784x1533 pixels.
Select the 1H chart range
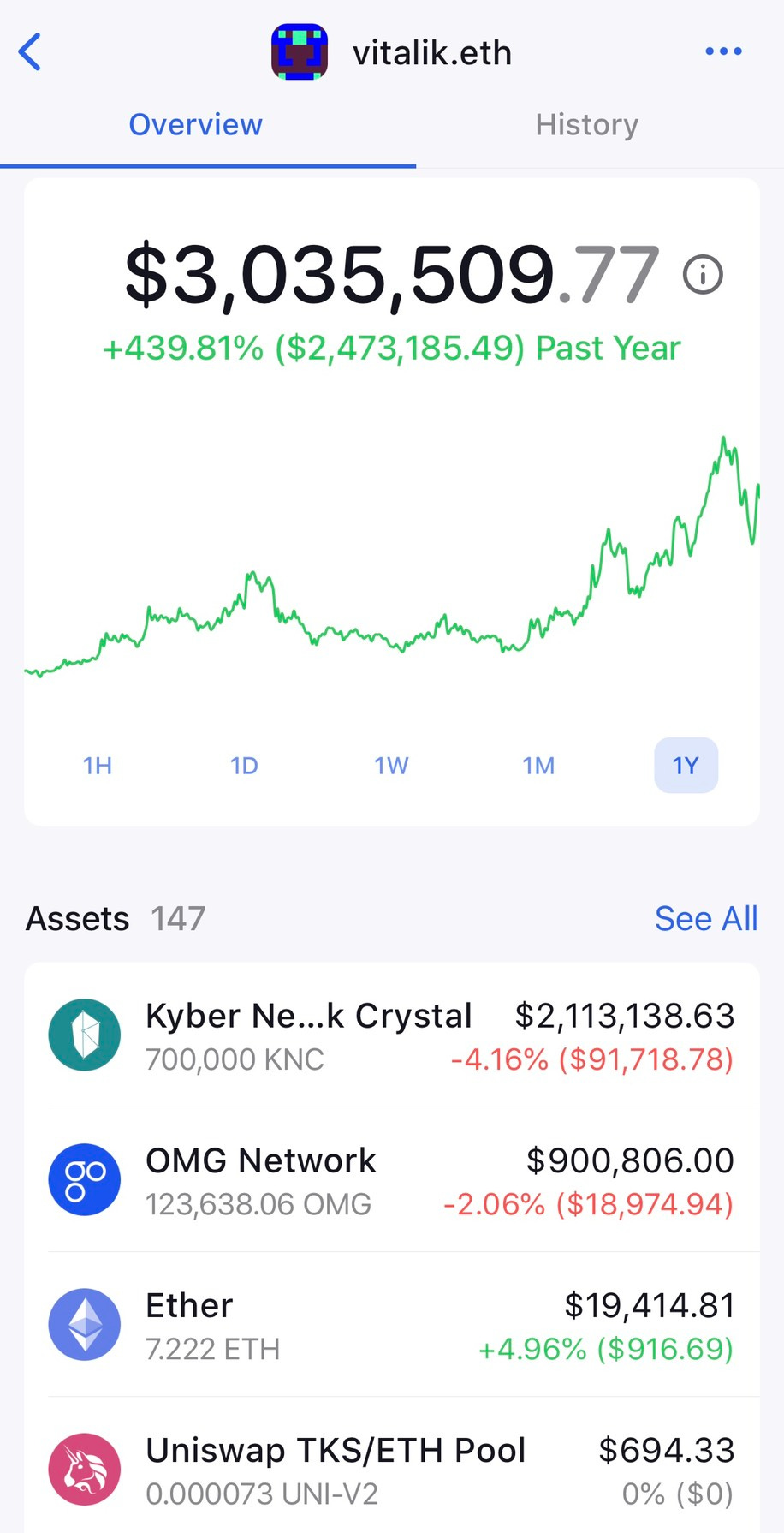point(97,765)
